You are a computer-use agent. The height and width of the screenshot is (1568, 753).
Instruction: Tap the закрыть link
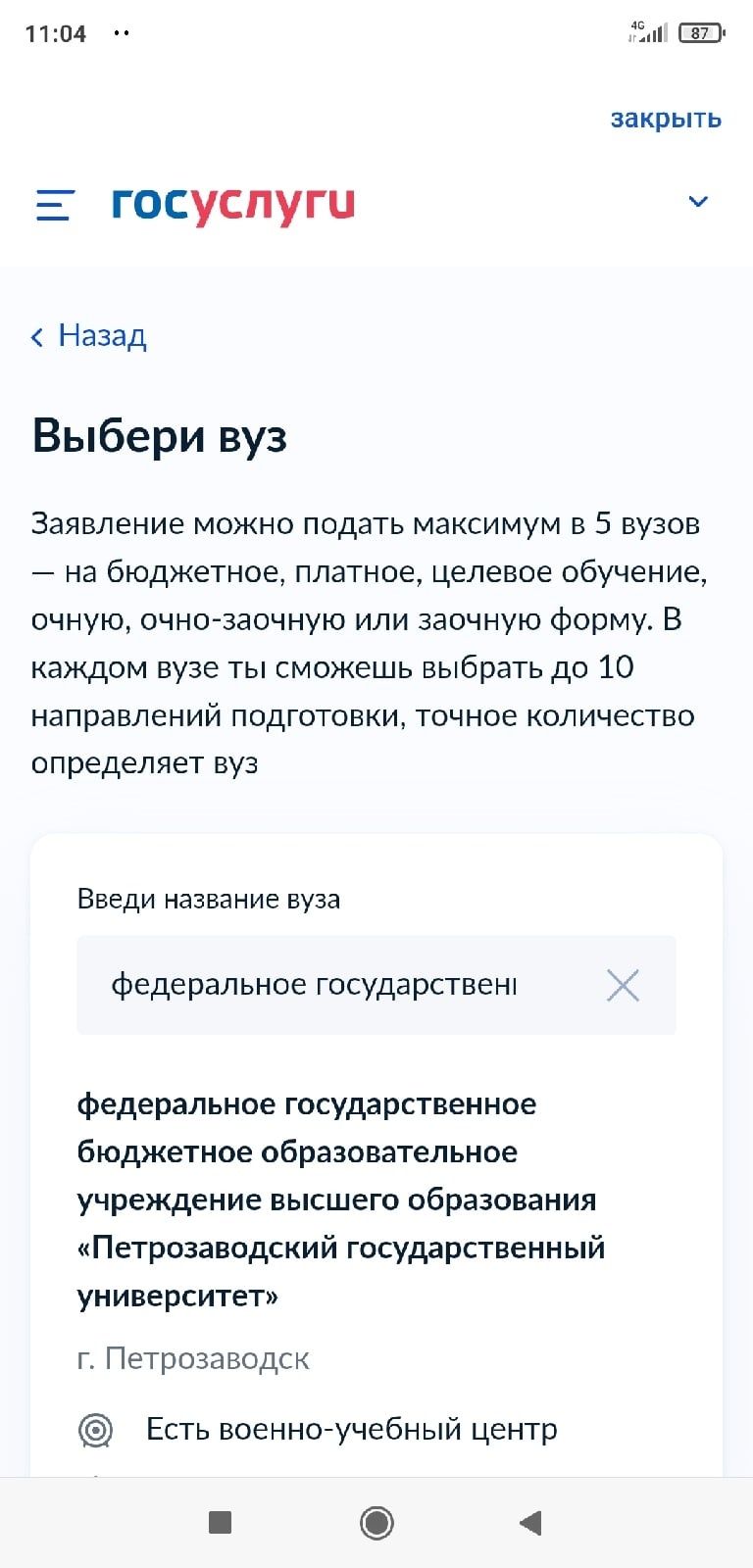click(x=665, y=119)
